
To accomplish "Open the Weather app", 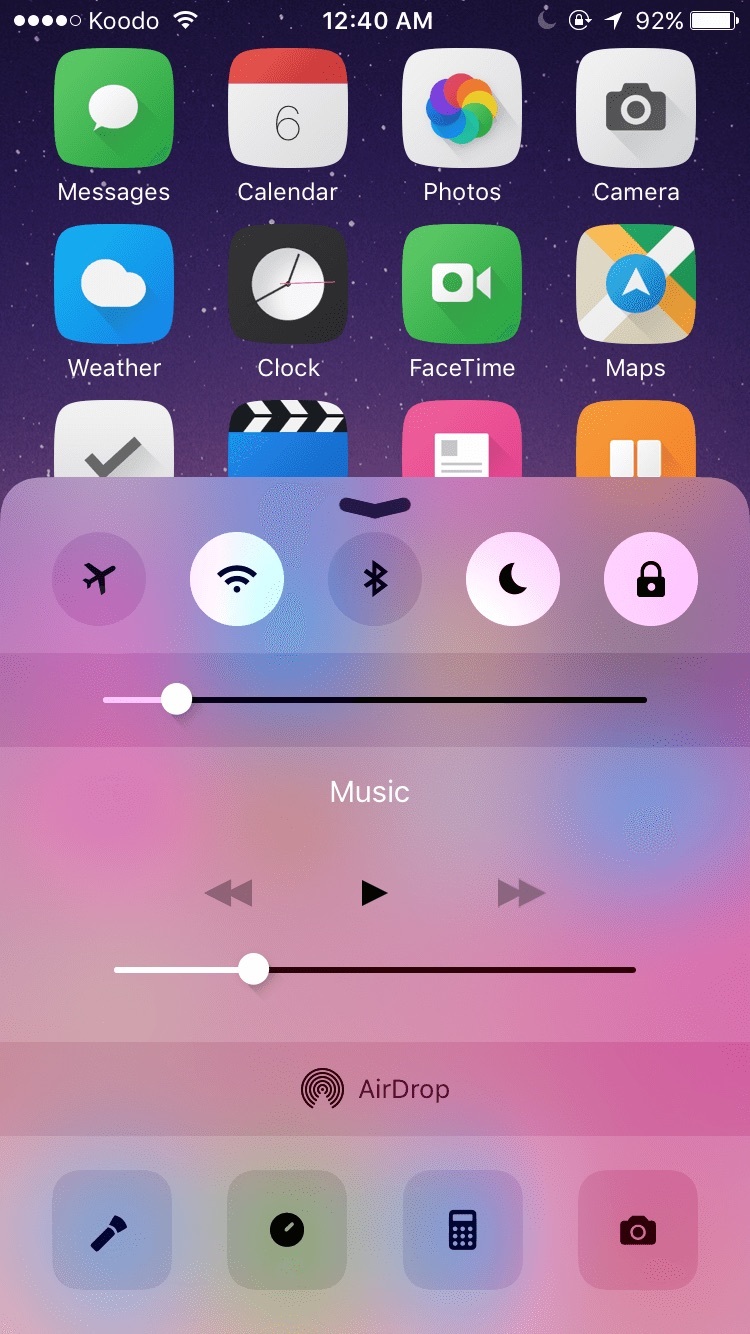I will click(114, 284).
